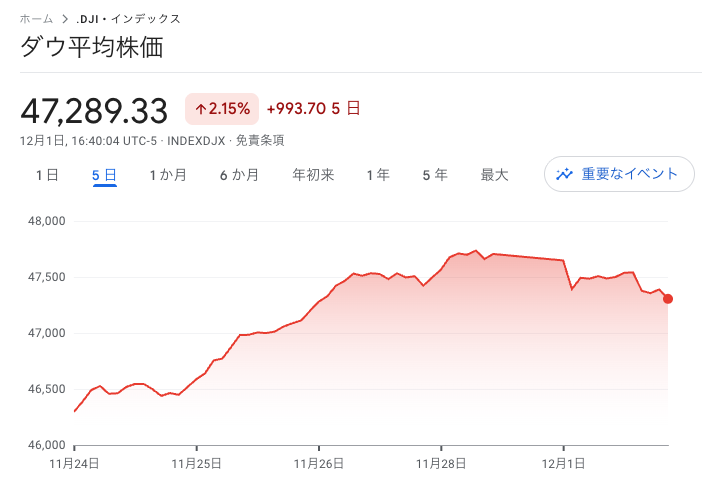Viewport: 702px width, 484px height.
Task: View the 1年 chart range
Action: tap(378, 175)
